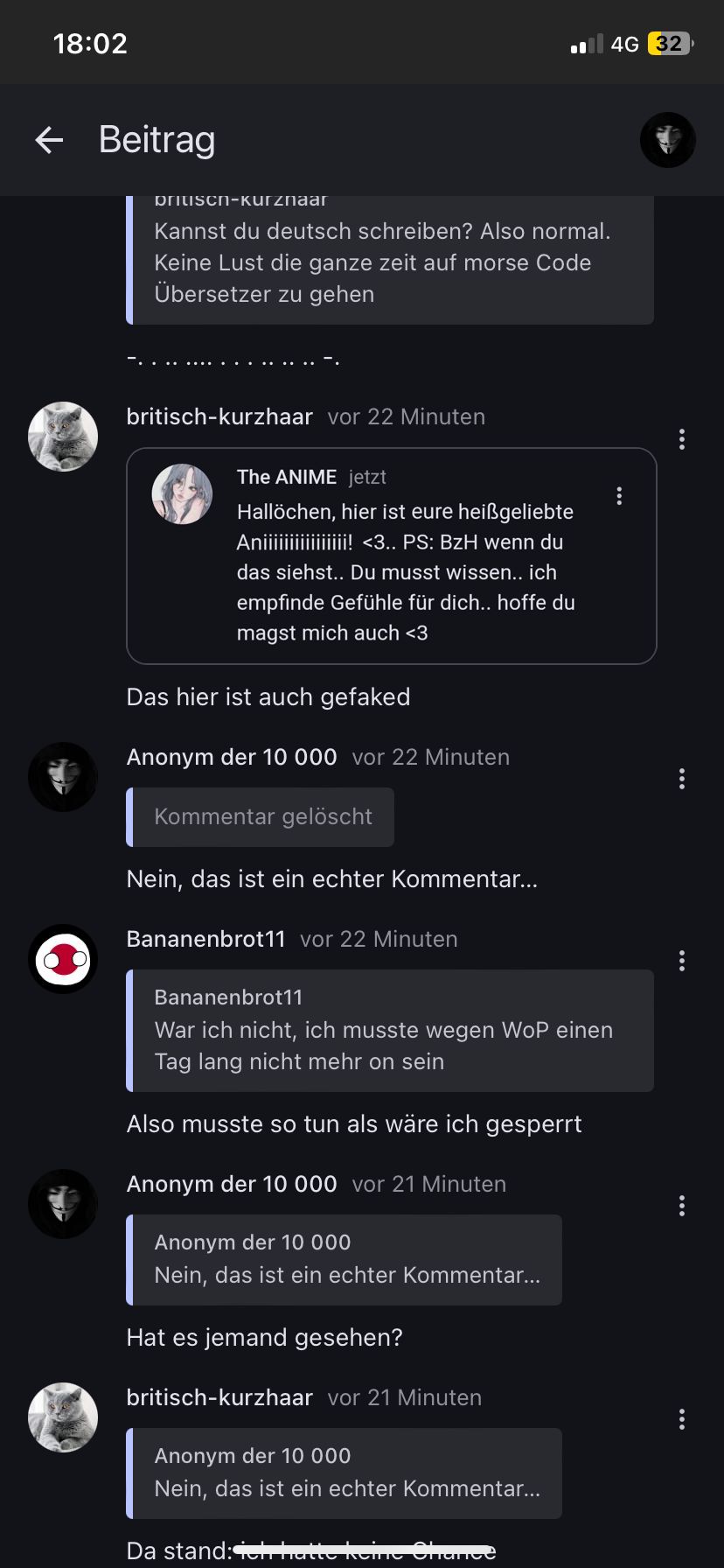
Task: View Bananenbrot11's profile via the avatar
Action: (x=63, y=959)
